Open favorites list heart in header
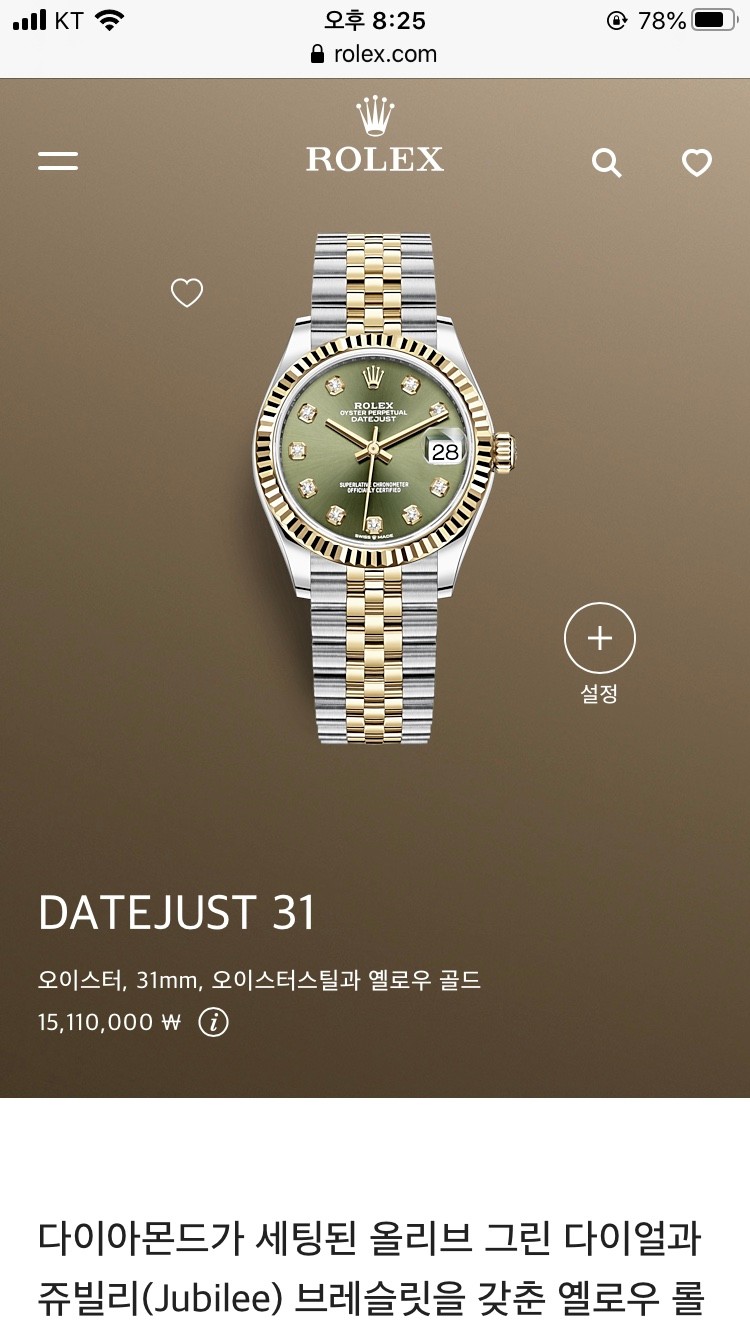 (696, 162)
